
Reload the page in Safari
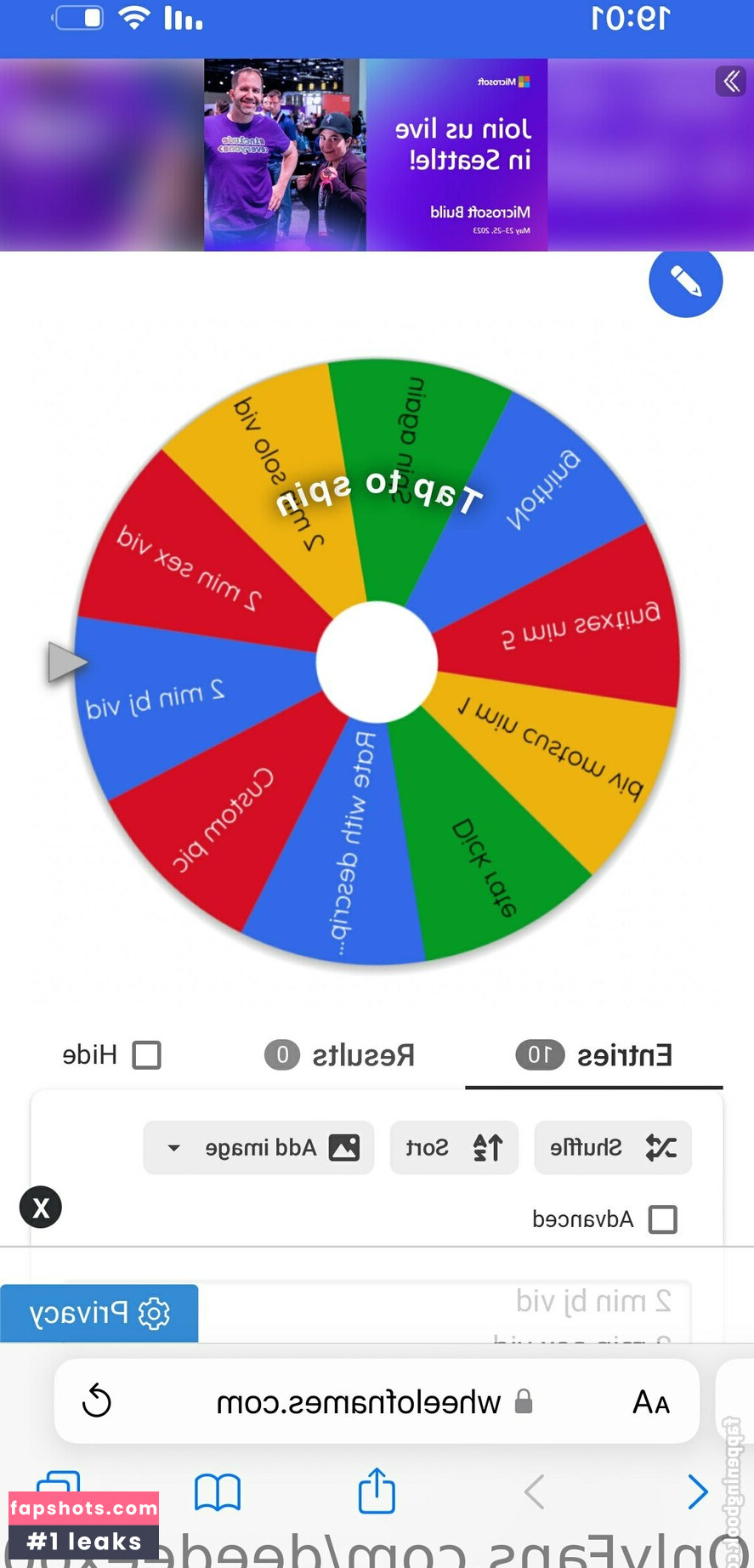point(97,1401)
